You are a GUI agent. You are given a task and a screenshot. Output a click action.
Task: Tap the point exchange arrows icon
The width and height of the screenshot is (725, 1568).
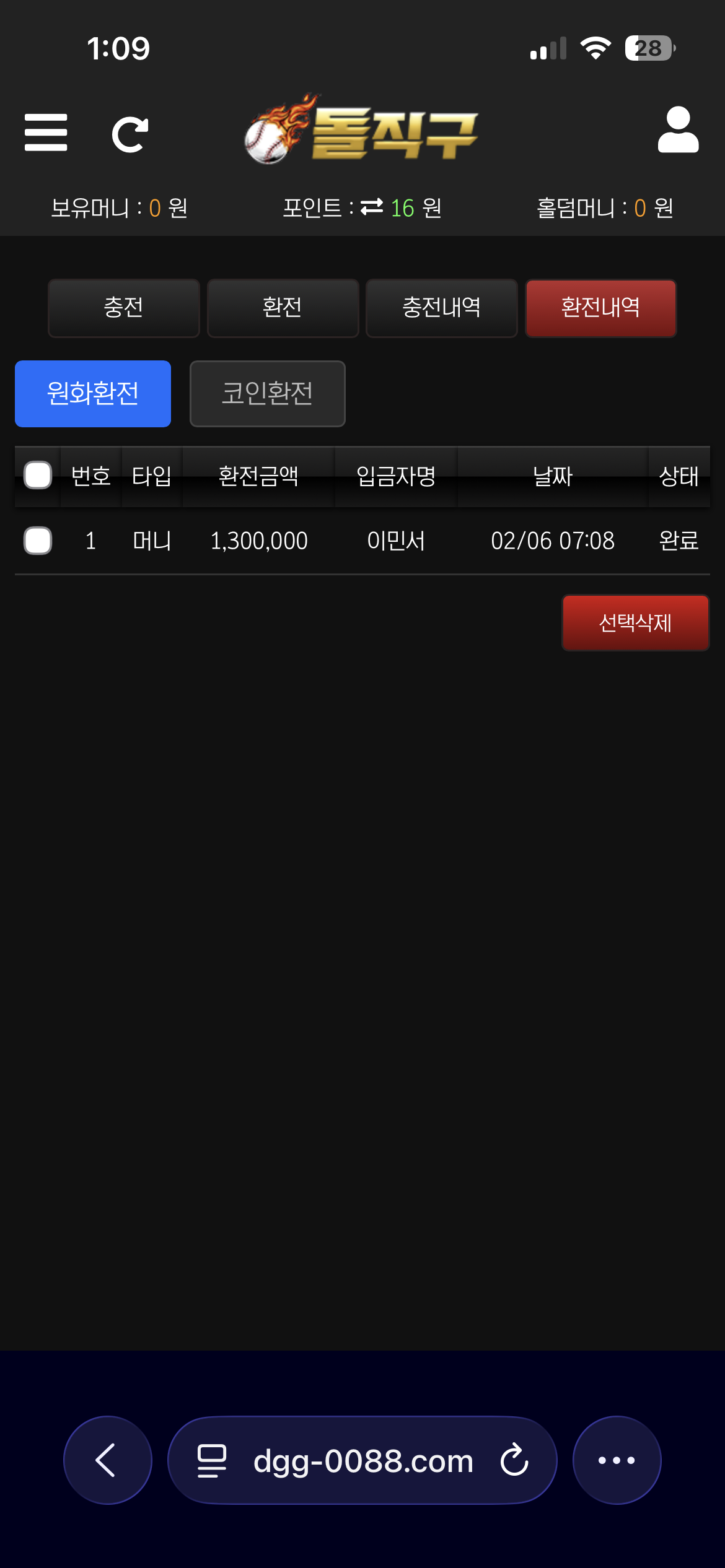coord(372,207)
